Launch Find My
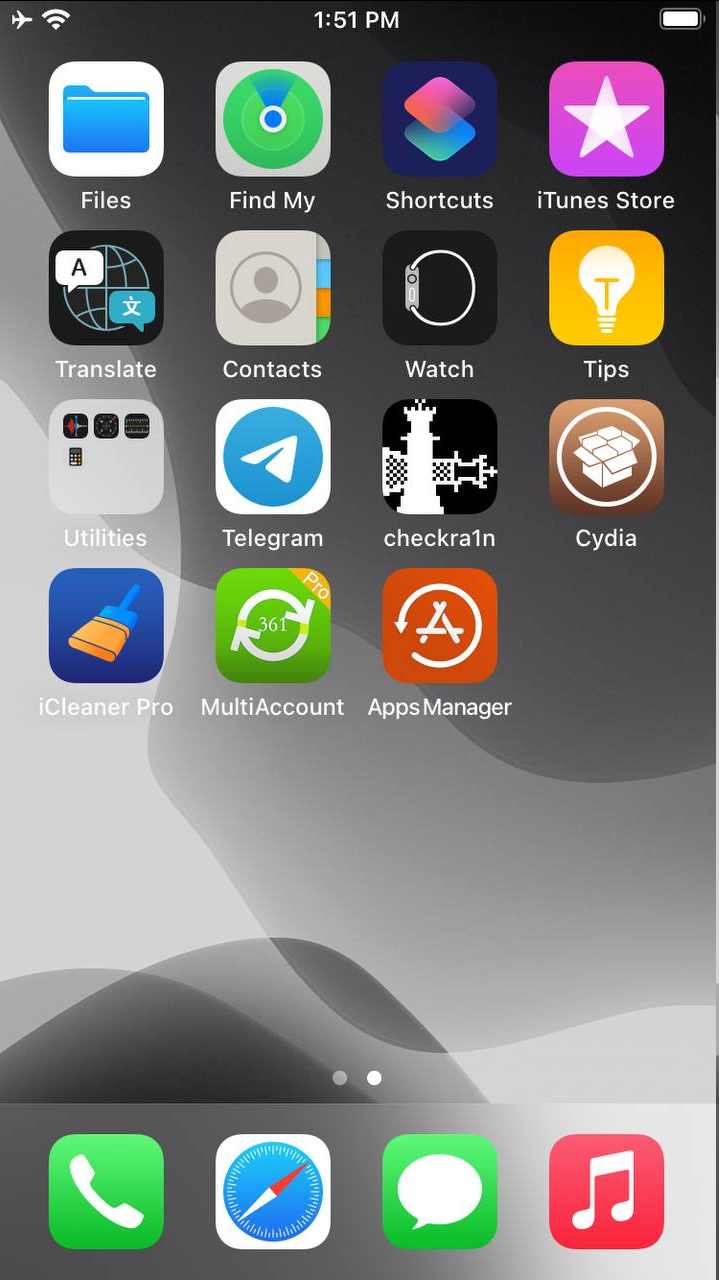The image size is (719, 1280). pyautogui.click(x=273, y=119)
